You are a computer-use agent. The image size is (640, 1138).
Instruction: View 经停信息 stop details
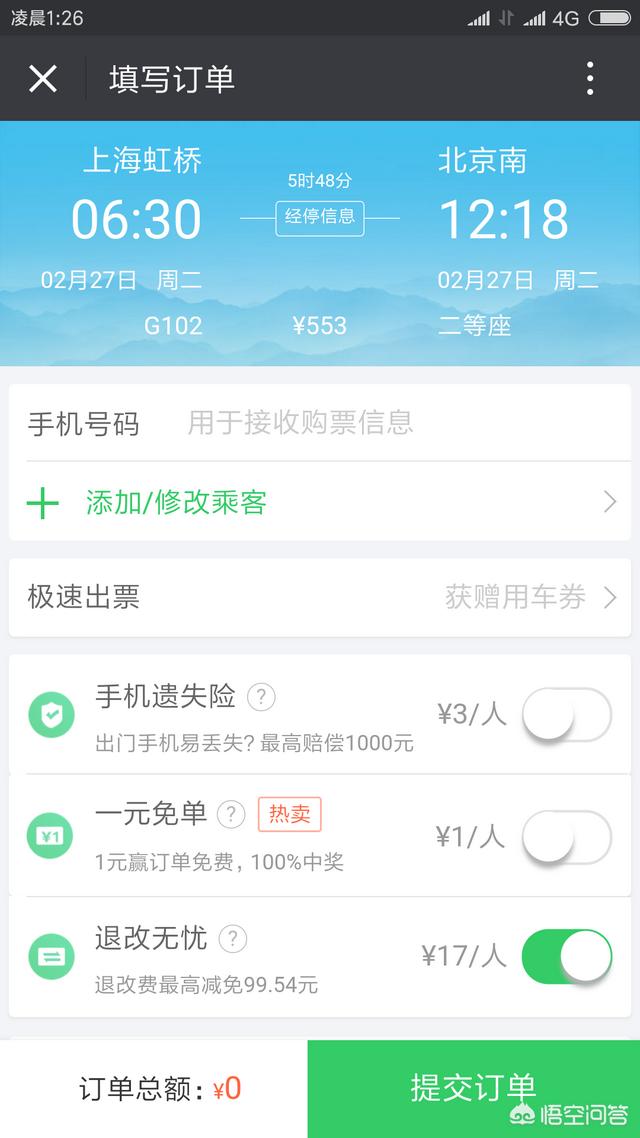click(x=320, y=217)
